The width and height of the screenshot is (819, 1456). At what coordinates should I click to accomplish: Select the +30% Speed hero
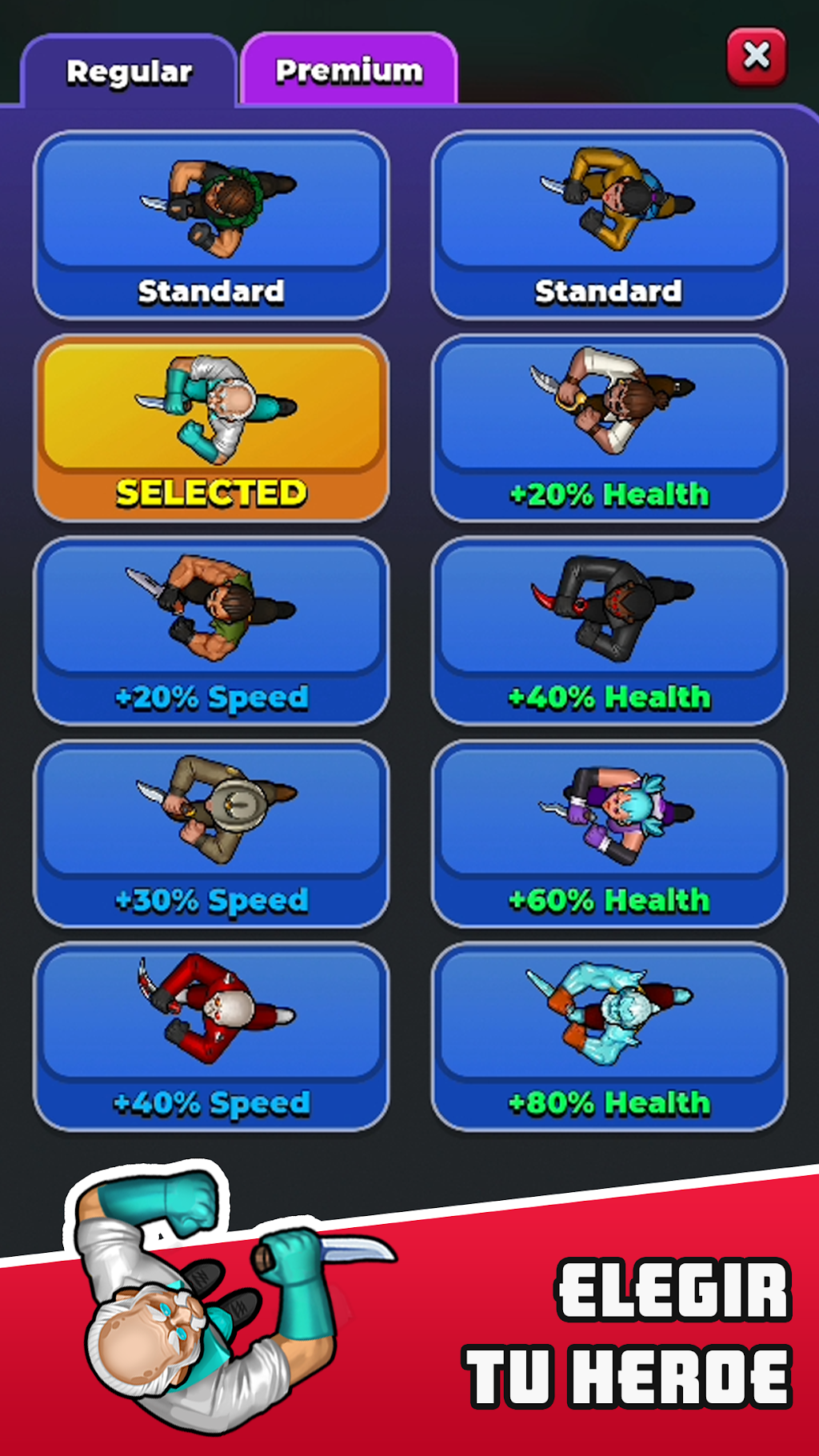(211, 834)
